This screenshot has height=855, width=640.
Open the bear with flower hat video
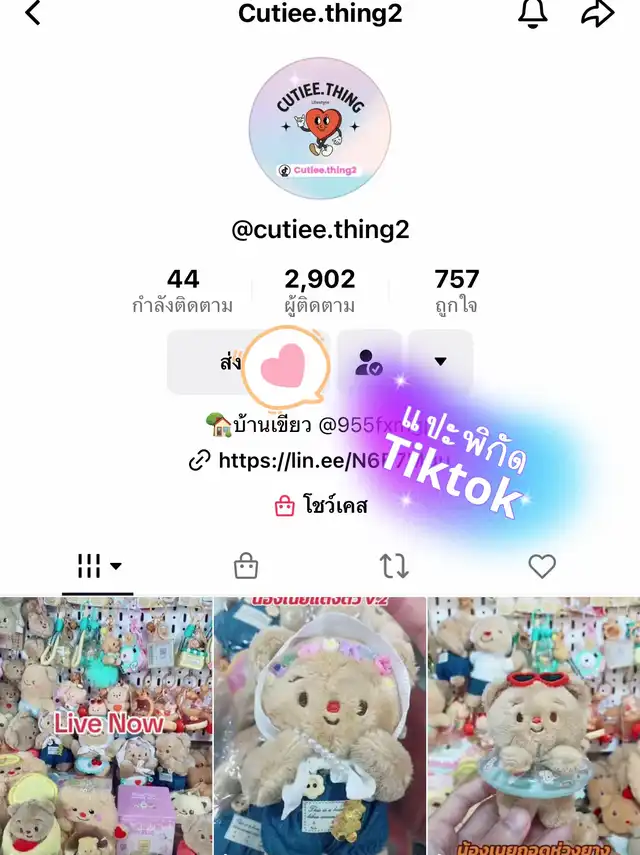[x=320, y=726]
